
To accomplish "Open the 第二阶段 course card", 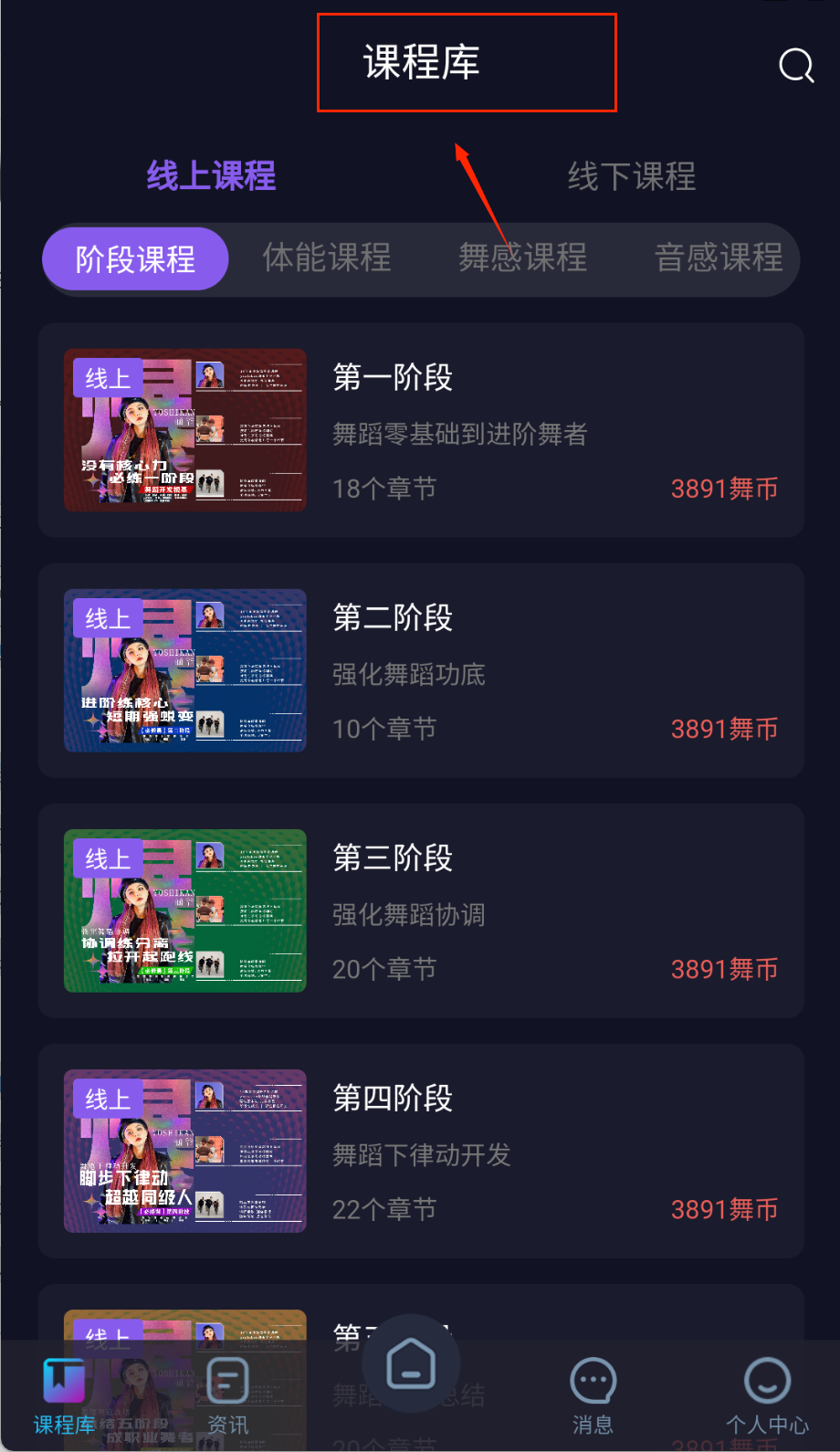I will point(420,671).
